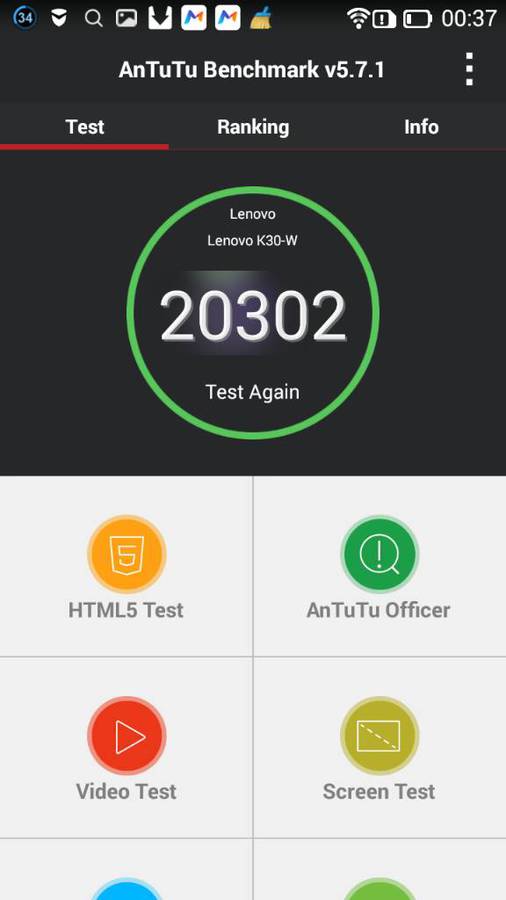Viewport: 506px width, 900px height.
Task: Tap Test Again to rerun benchmark
Action: 252,392
